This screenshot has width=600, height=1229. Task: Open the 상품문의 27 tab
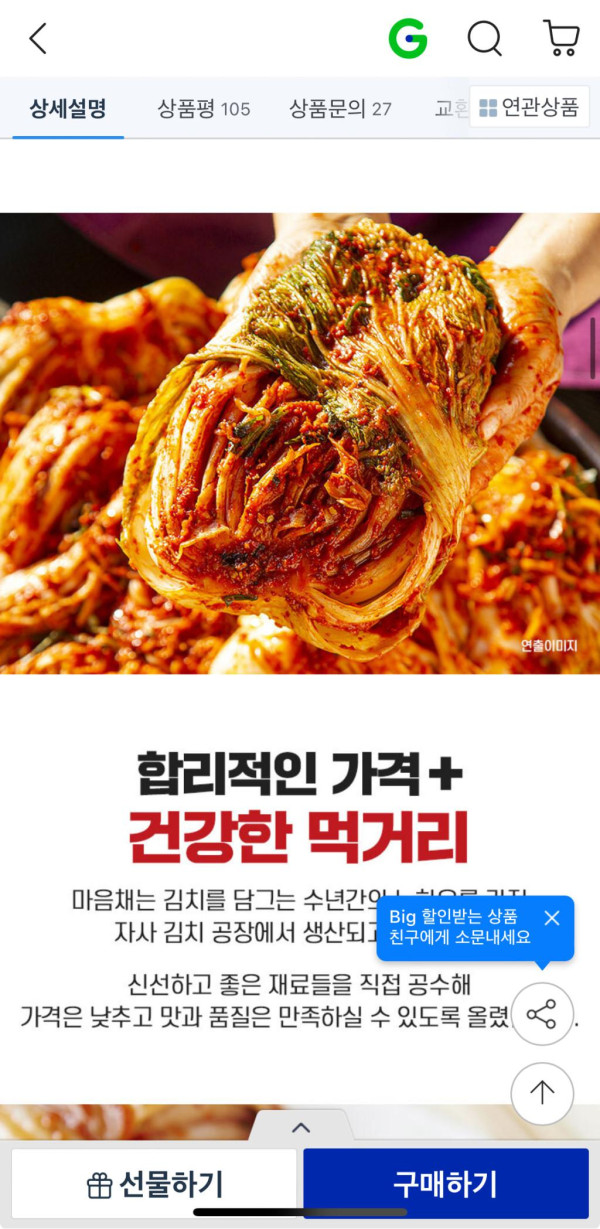(x=340, y=108)
